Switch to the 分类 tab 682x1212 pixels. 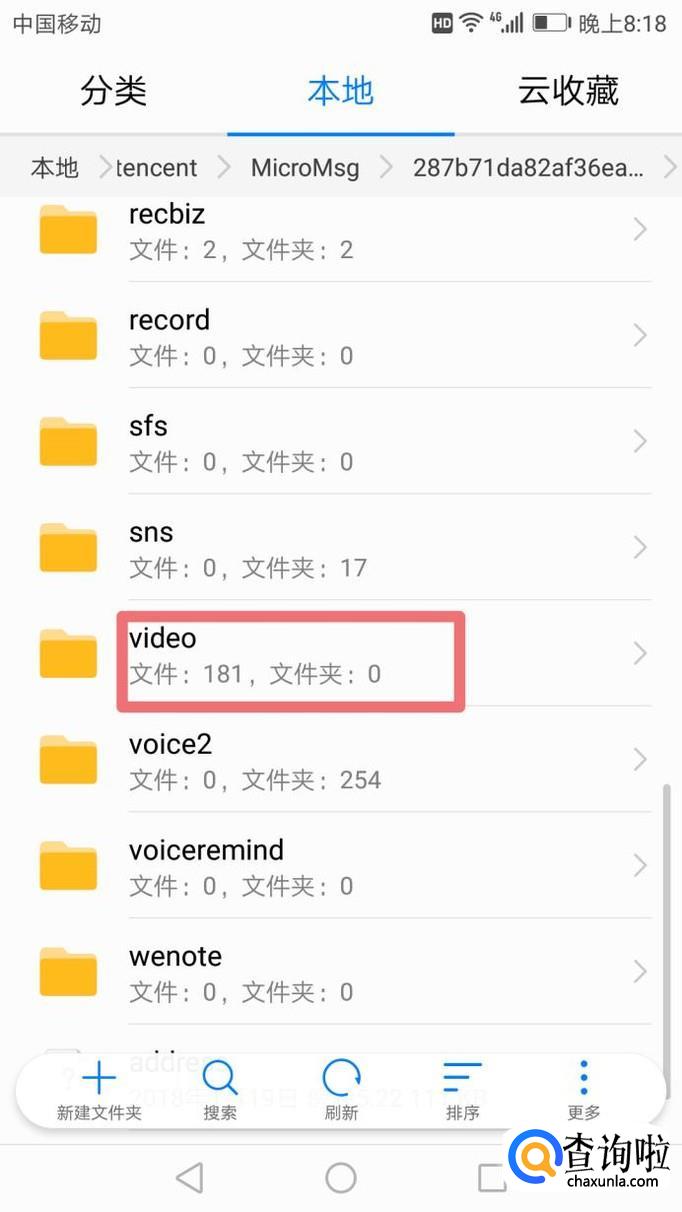(x=113, y=91)
